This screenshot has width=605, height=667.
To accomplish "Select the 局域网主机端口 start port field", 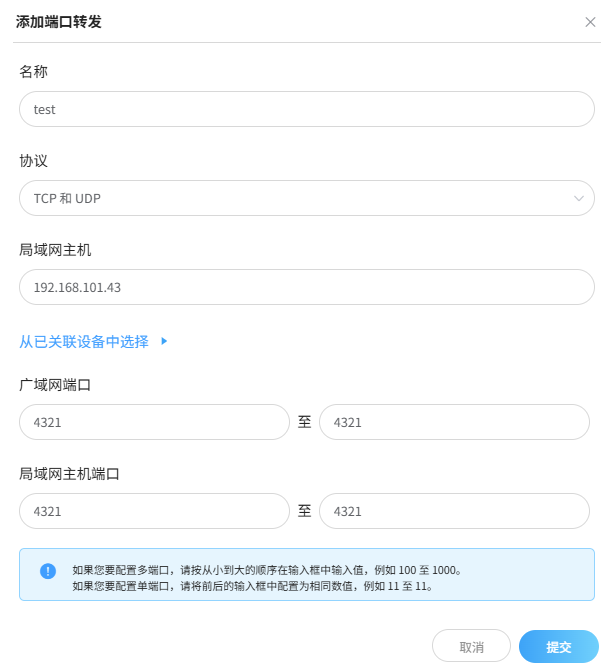I will 154,511.
